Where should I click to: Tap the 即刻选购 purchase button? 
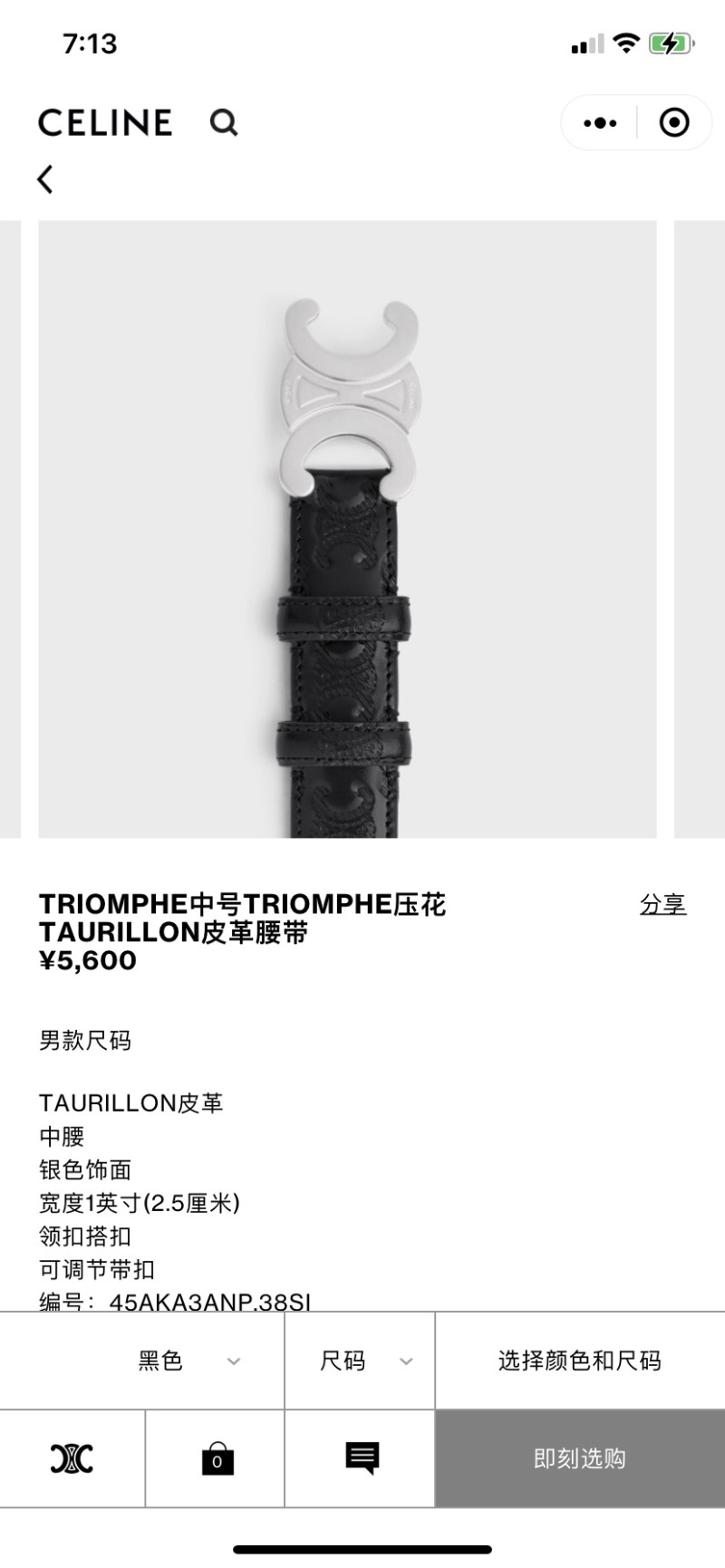(x=580, y=1458)
